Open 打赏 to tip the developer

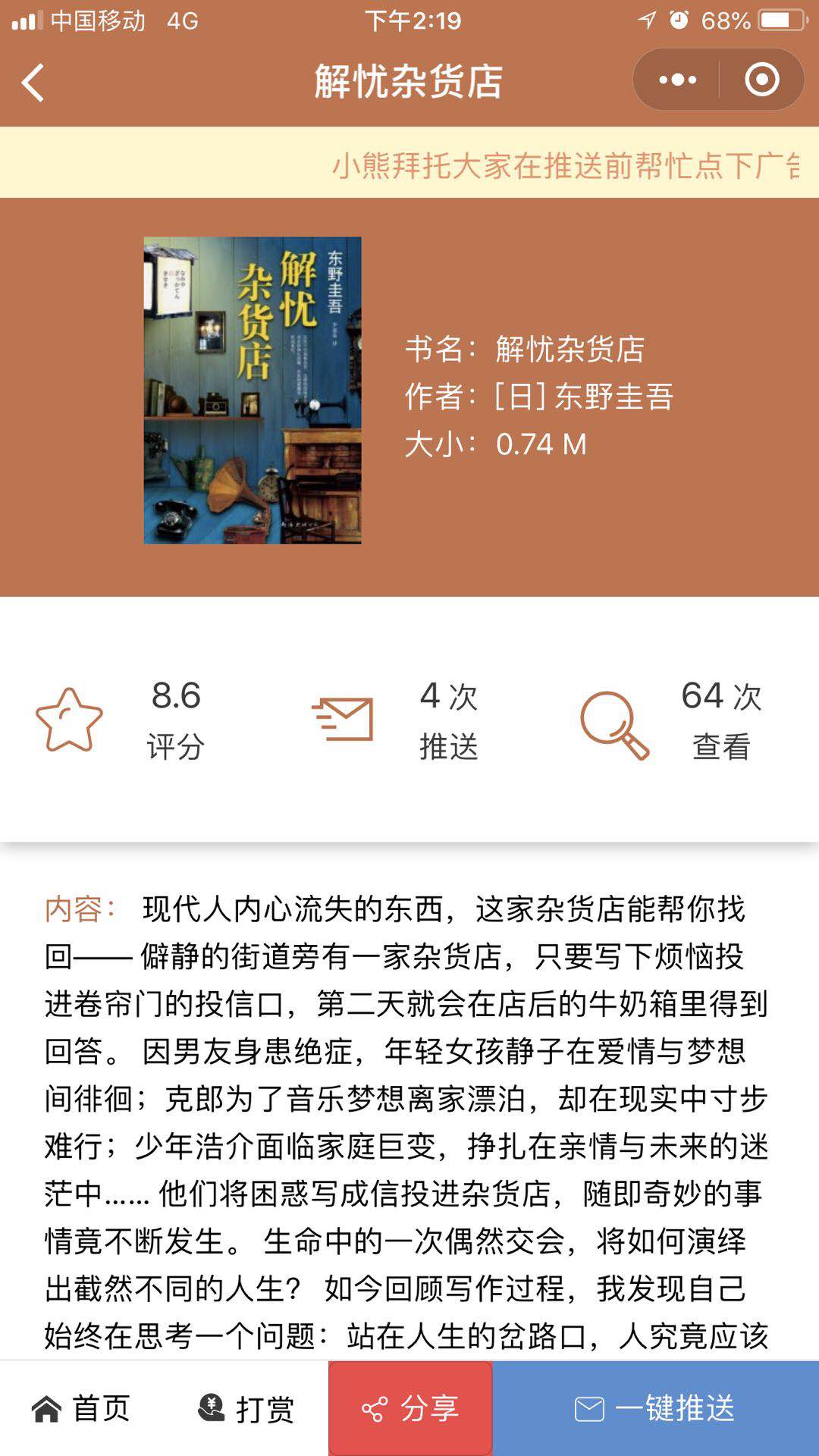(x=246, y=1408)
